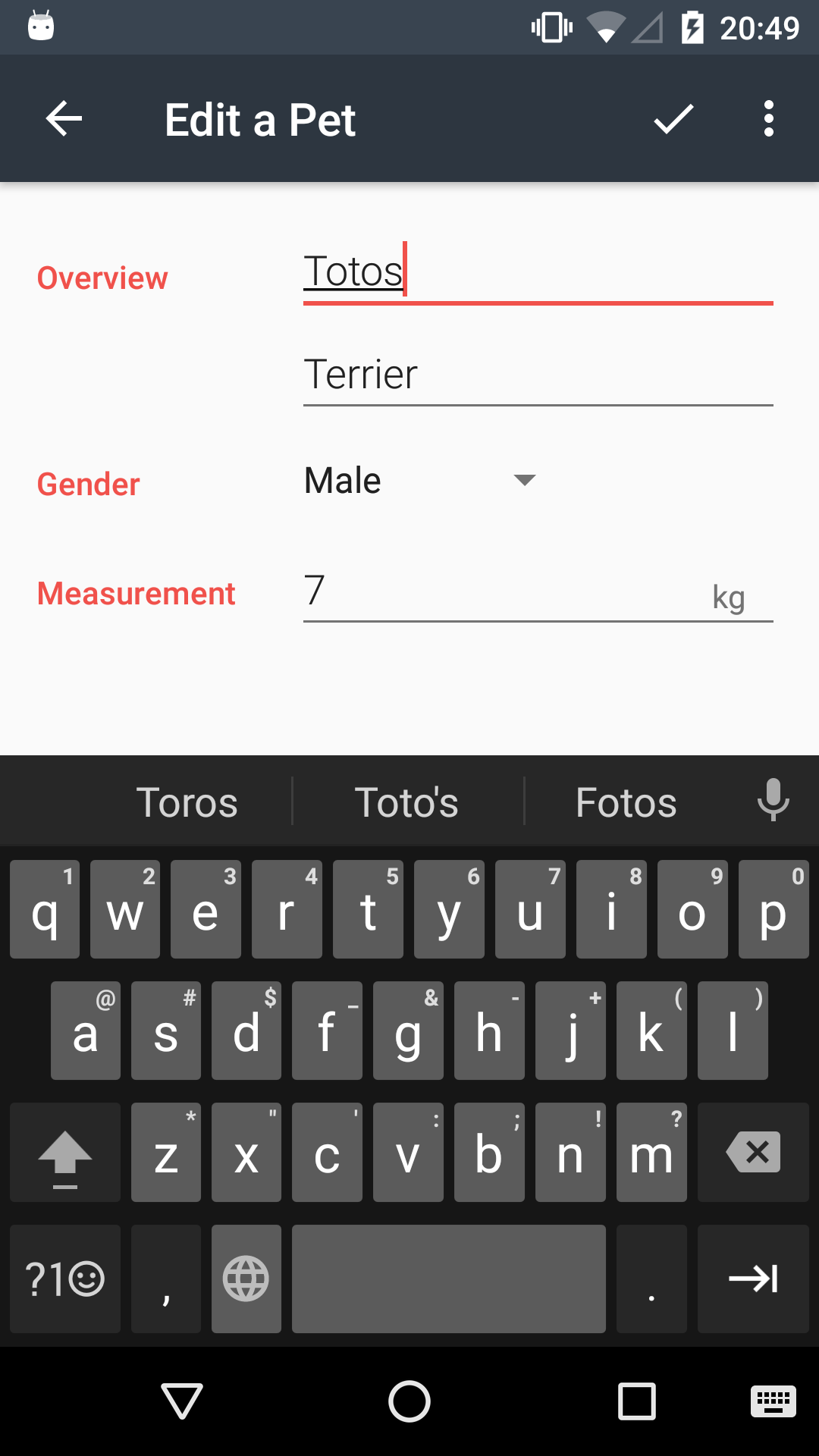
Task: Choose the suggestion Fotos
Action: [x=626, y=802]
